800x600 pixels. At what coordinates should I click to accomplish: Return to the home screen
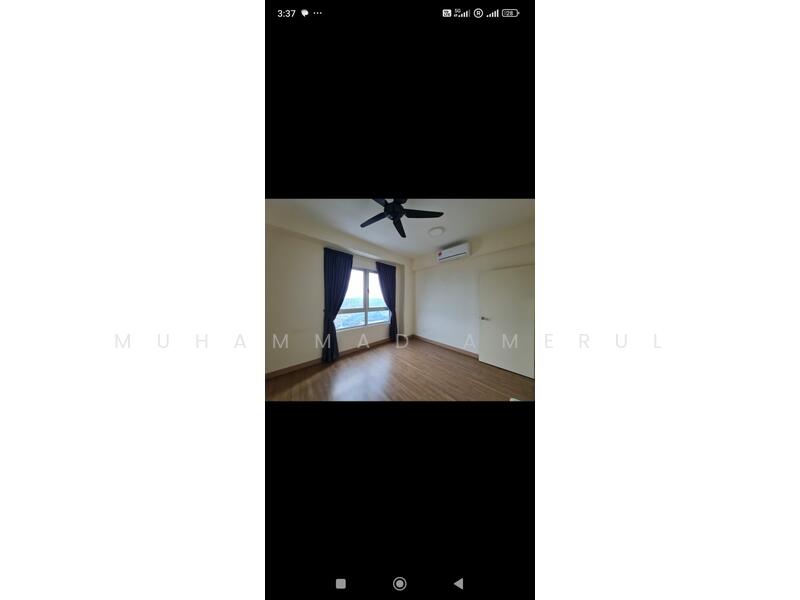point(400,583)
